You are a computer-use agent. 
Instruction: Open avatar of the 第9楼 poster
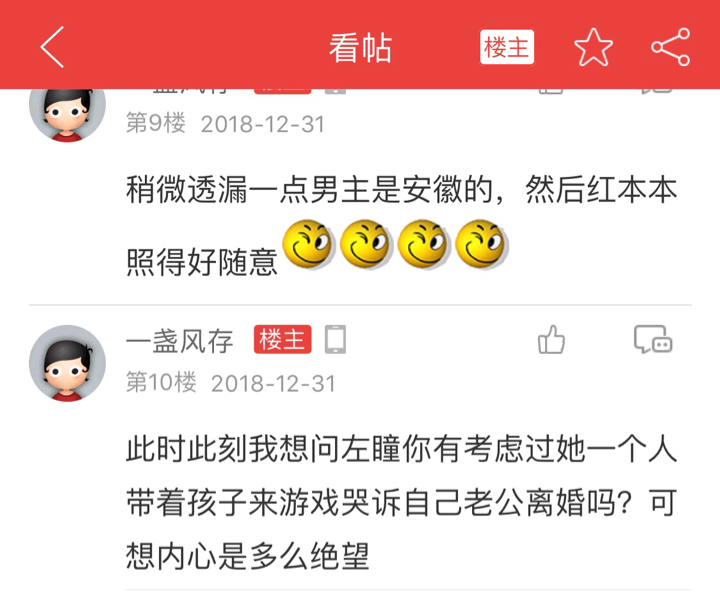pos(67,112)
